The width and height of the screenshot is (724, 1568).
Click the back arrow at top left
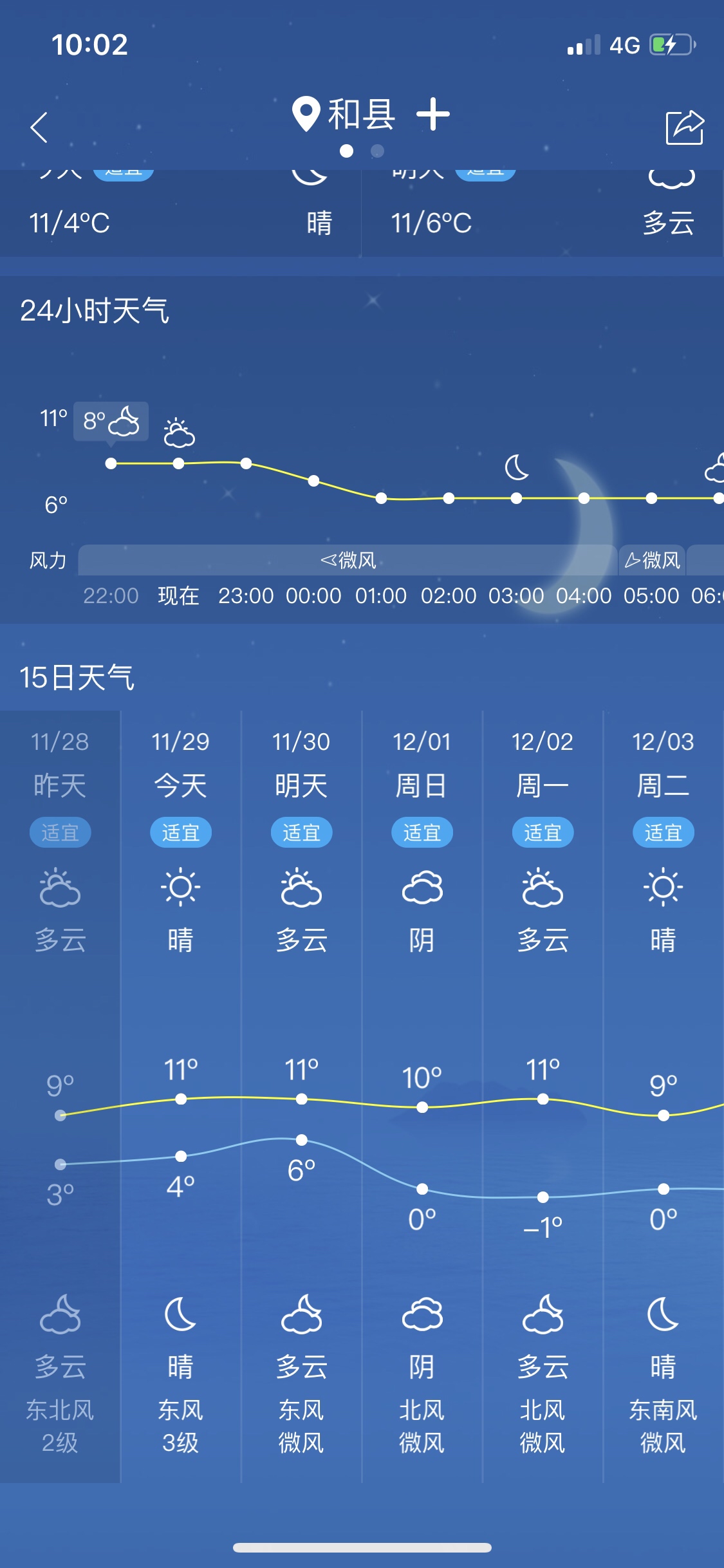click(x=39, y=126)
